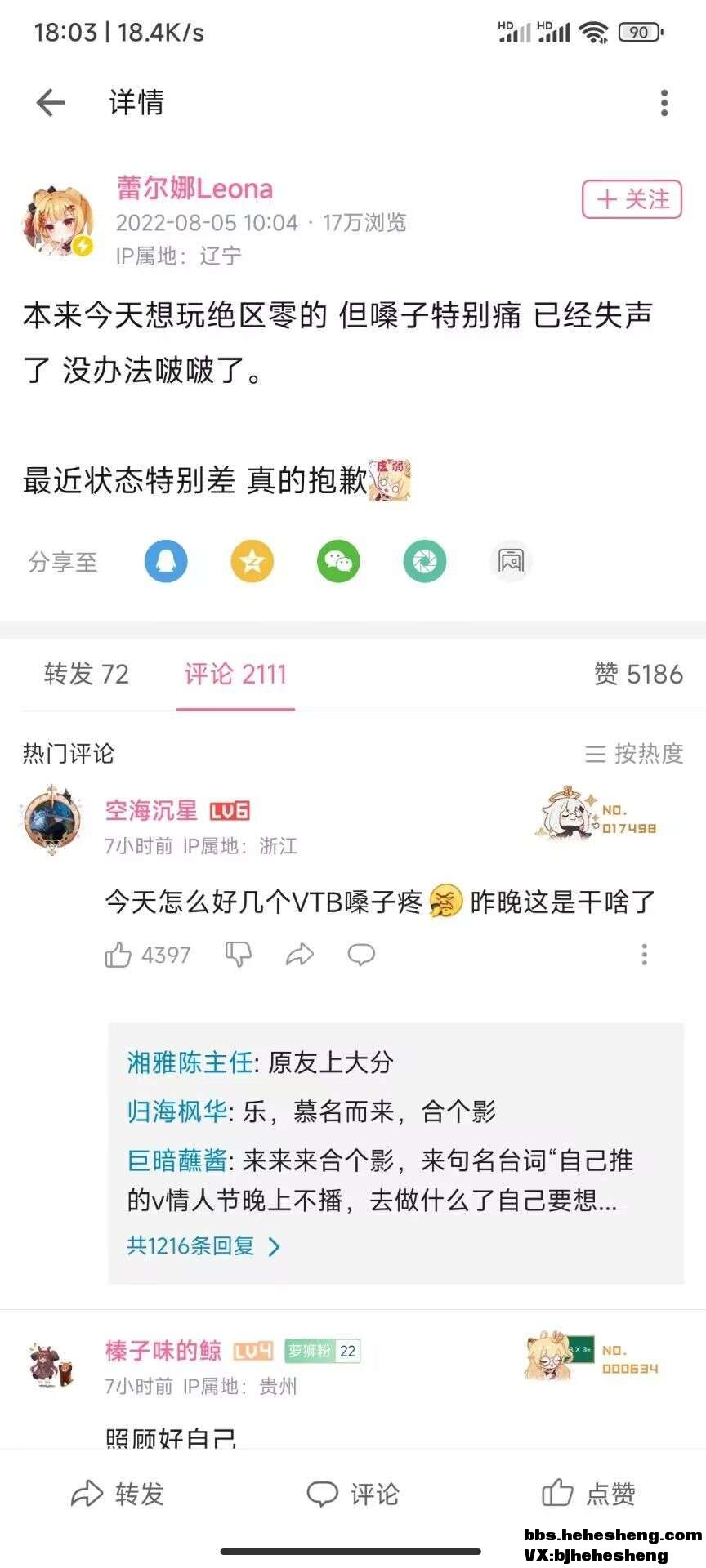Viewport: 706px width, 1568px height.
Task: Open the overflow menu in top bar
Action: (664, 103)
